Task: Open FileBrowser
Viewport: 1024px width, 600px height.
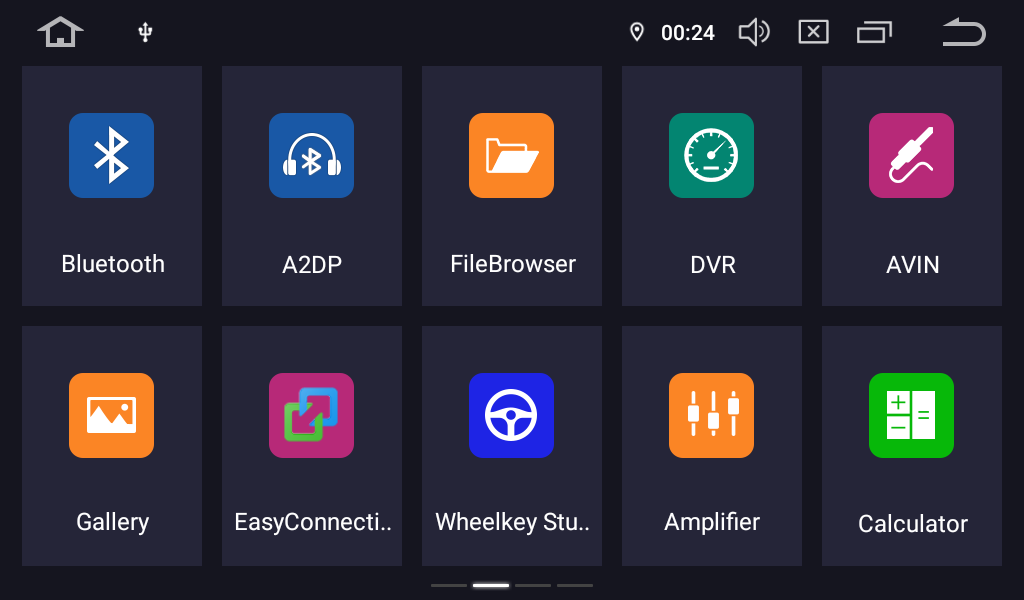Action: (x=511, y=156)
